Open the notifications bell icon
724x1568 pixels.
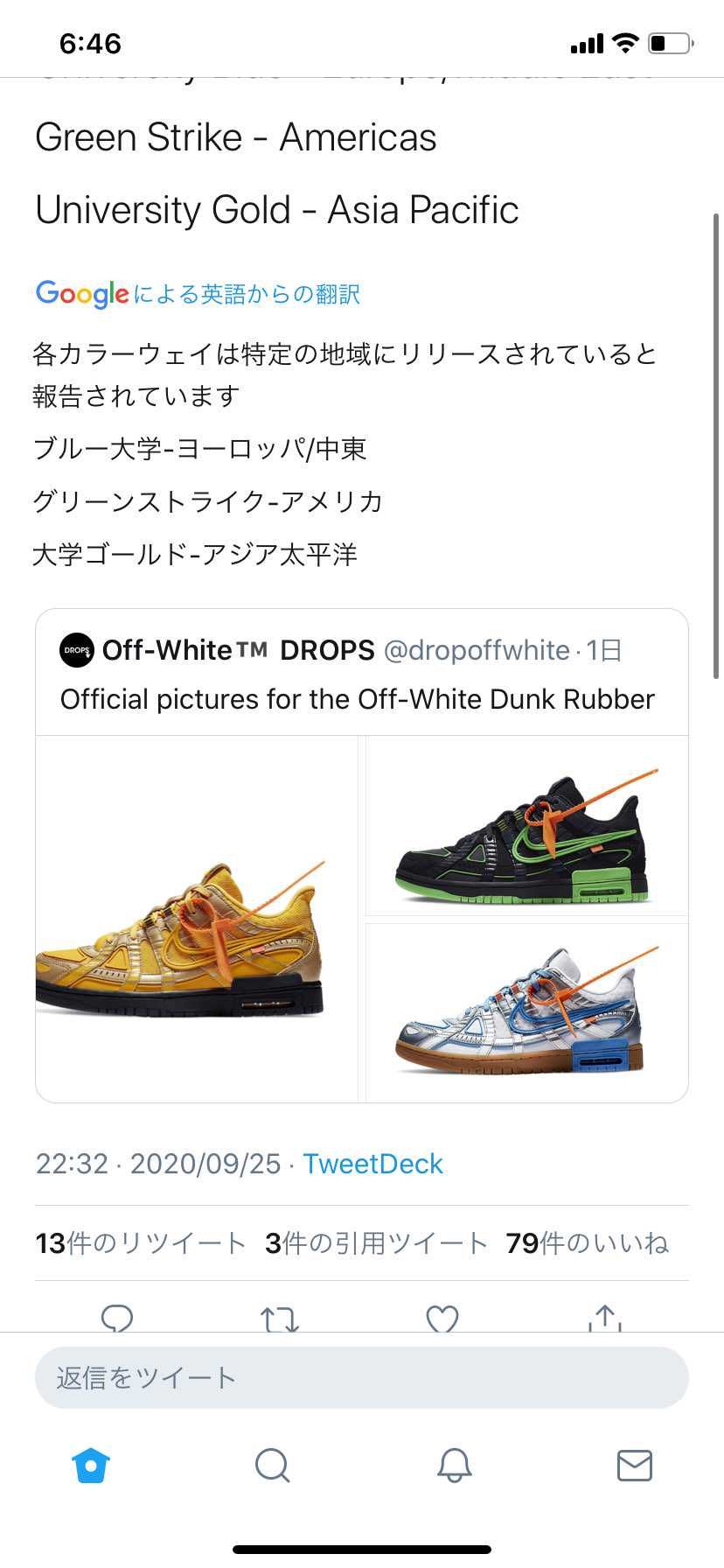pyautogui.click(x=452, y=1466)
